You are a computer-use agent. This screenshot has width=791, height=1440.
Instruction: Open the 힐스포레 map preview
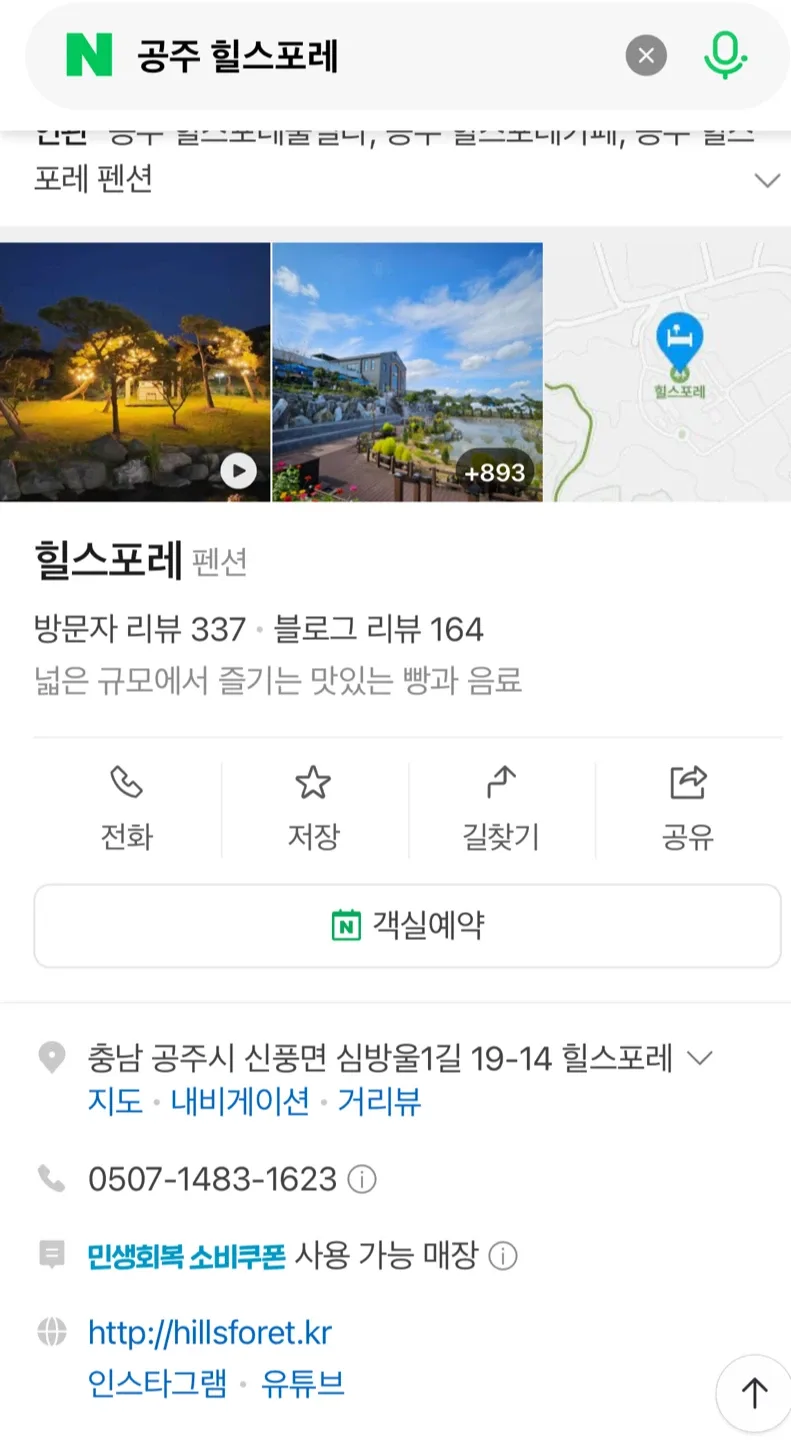pyautogui.click(x=667, y=372)
